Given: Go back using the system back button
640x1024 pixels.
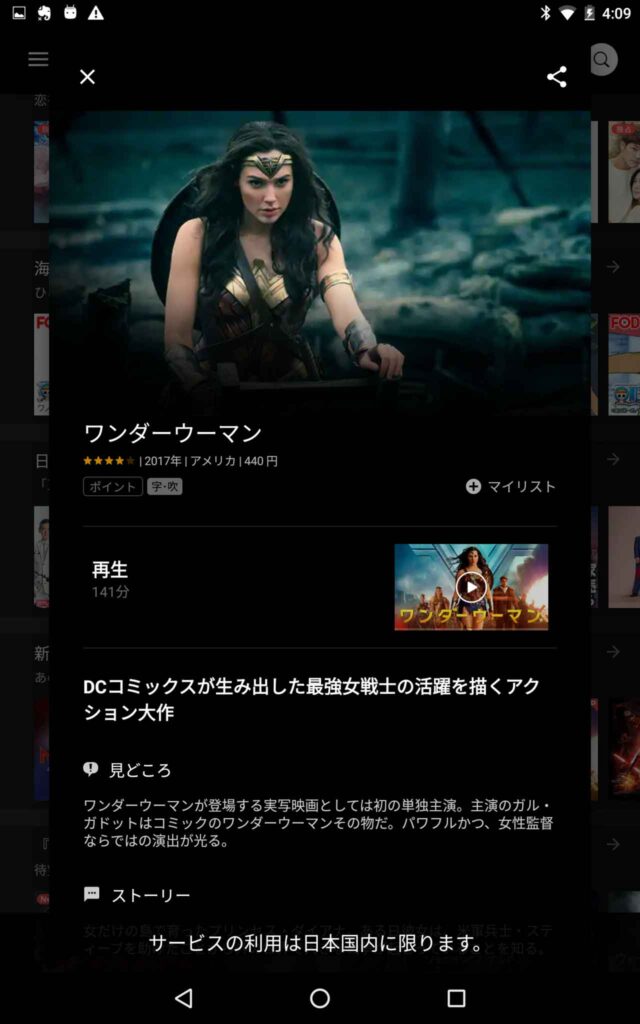Looking at the screenshot, I should (183, 998).
